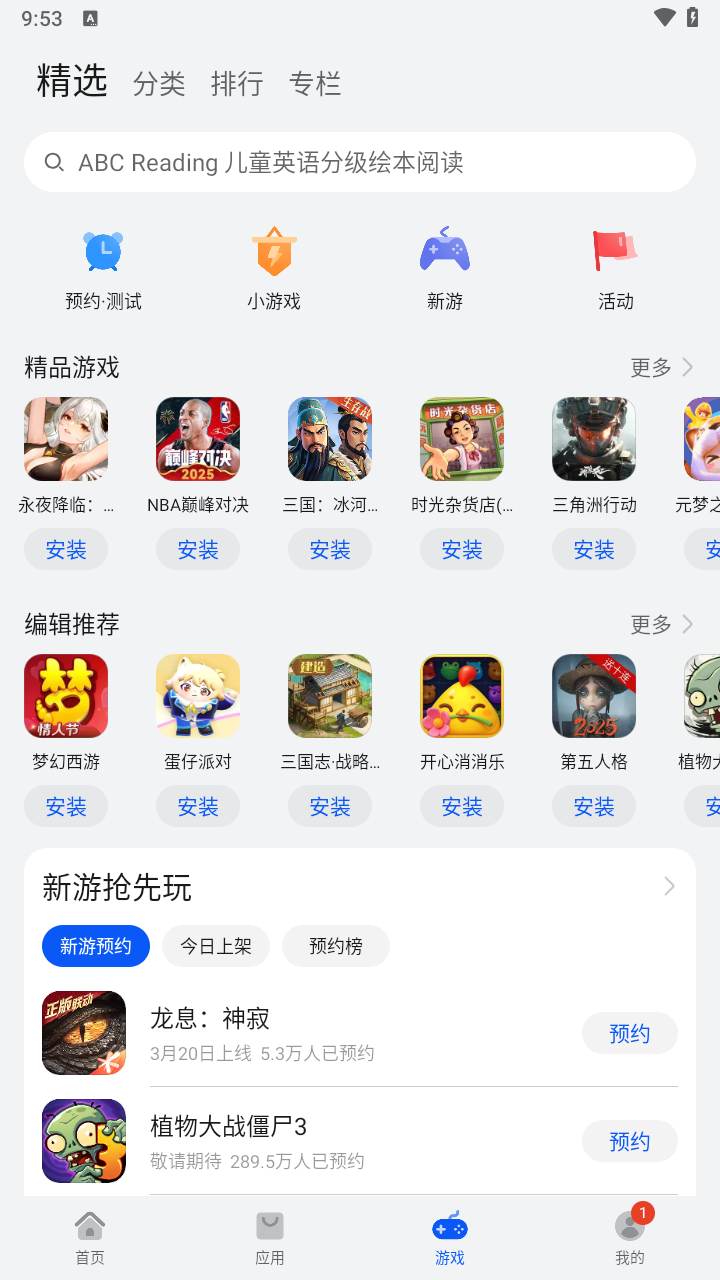Install 开心消消乐
Screen dimensions: 720x1280
click(x=462, y=806)
